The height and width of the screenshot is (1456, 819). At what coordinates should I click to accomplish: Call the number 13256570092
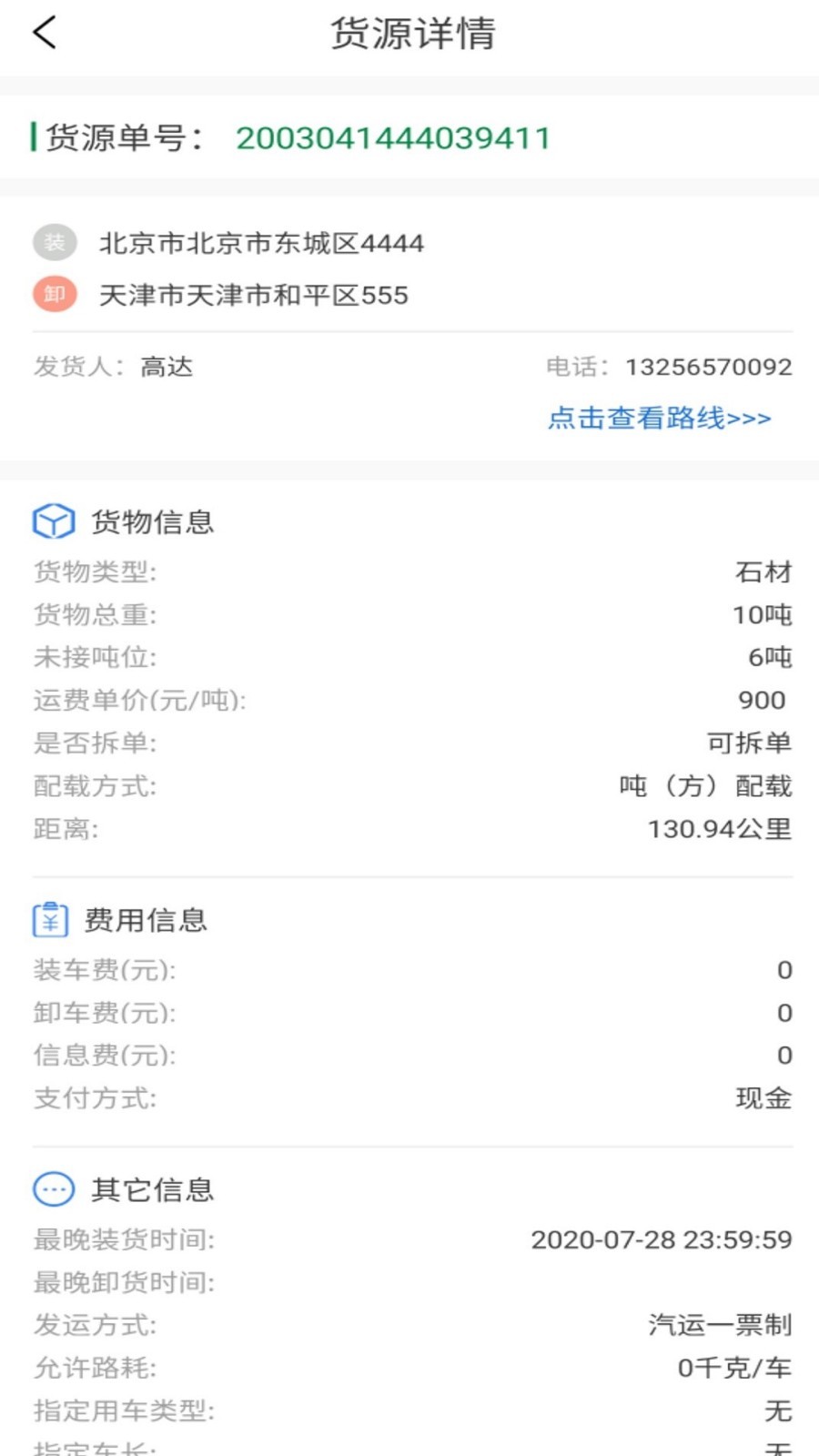pyautogui.click(x=708, y=367)
